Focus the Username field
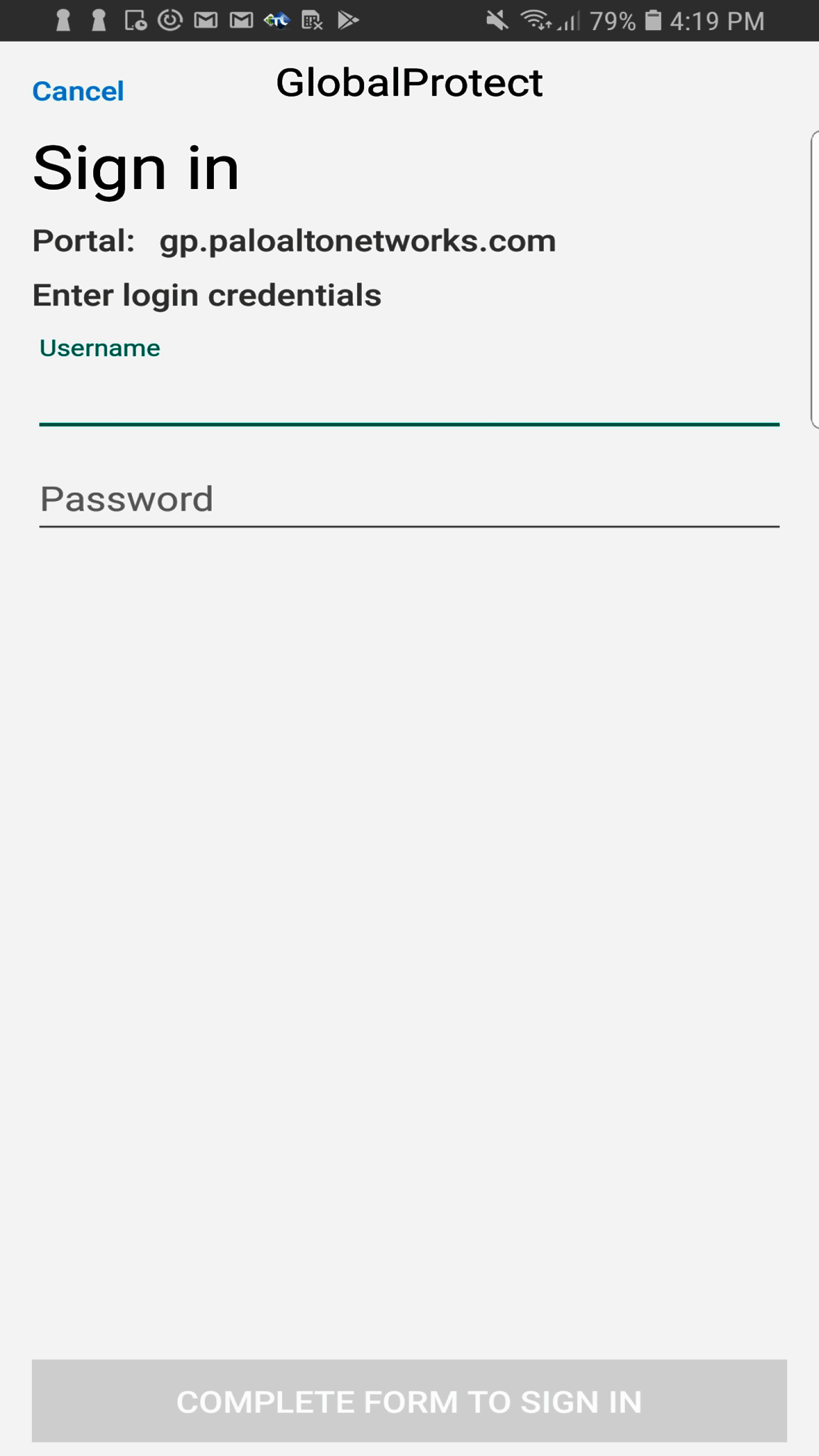This screenshot has width=819, height=1456. 409,397
